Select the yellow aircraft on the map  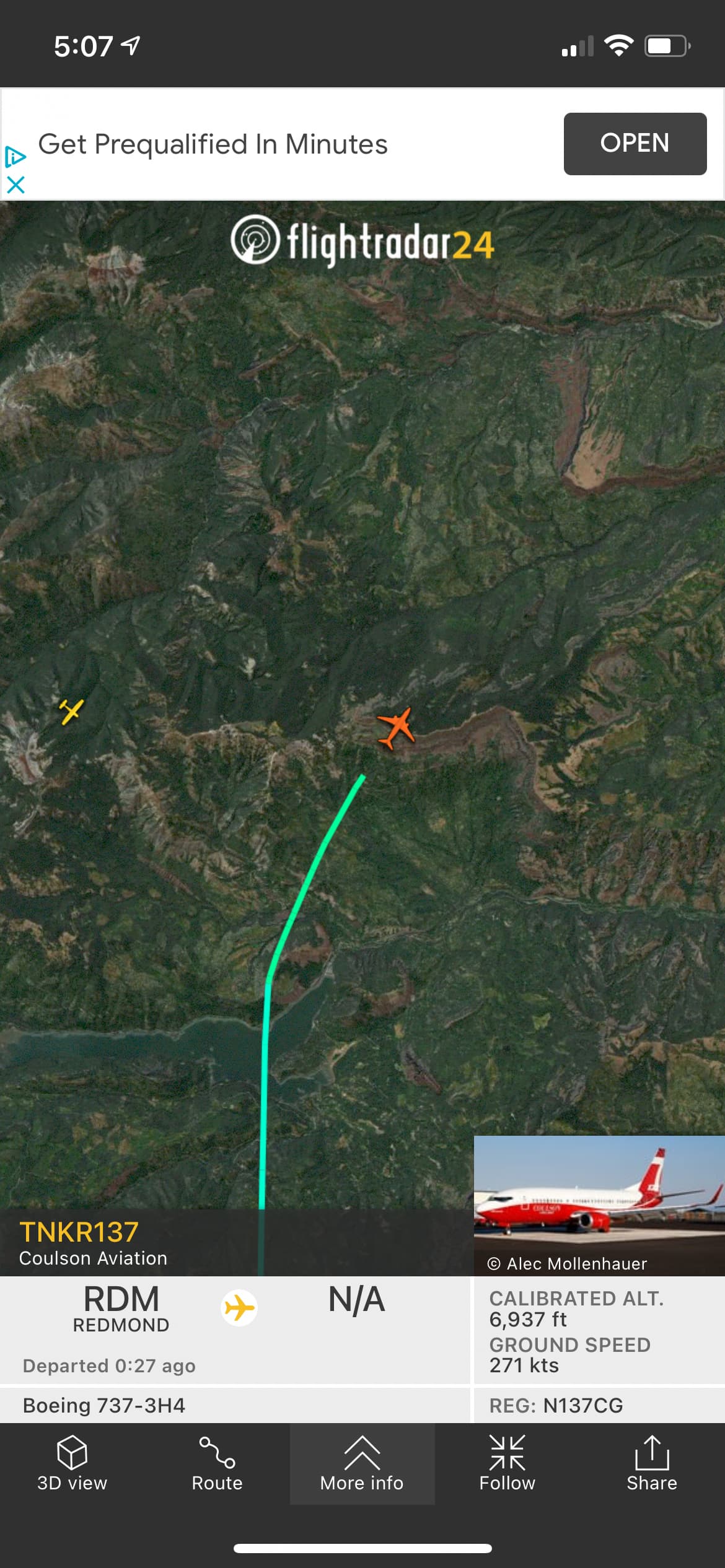click(71, 711)
